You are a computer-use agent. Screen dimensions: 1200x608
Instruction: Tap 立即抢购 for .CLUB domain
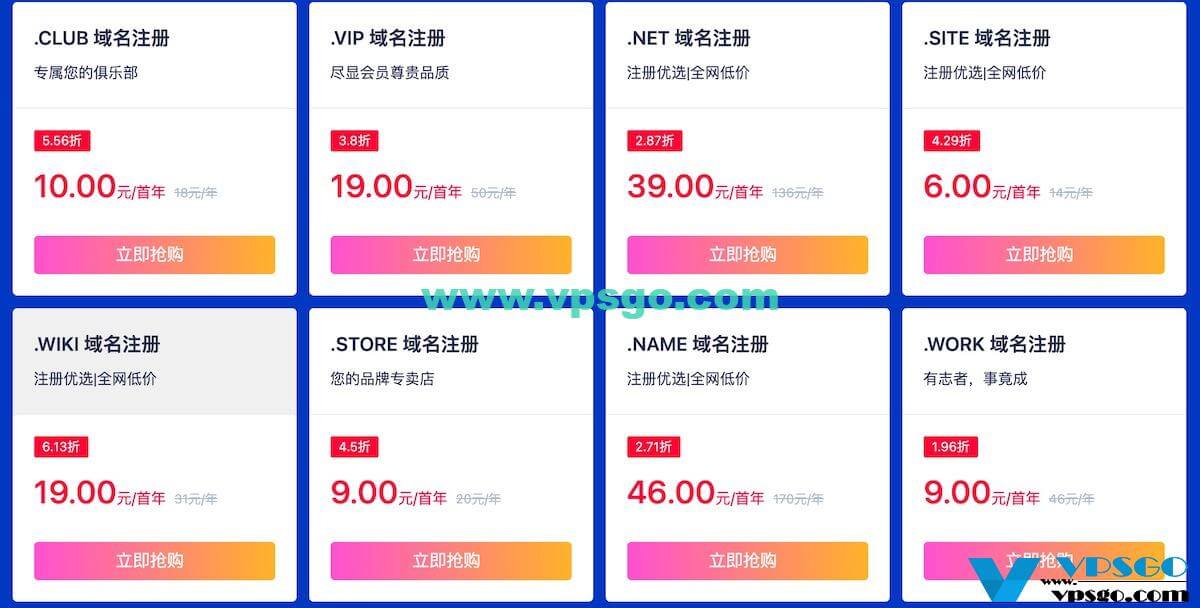(154, 255)
